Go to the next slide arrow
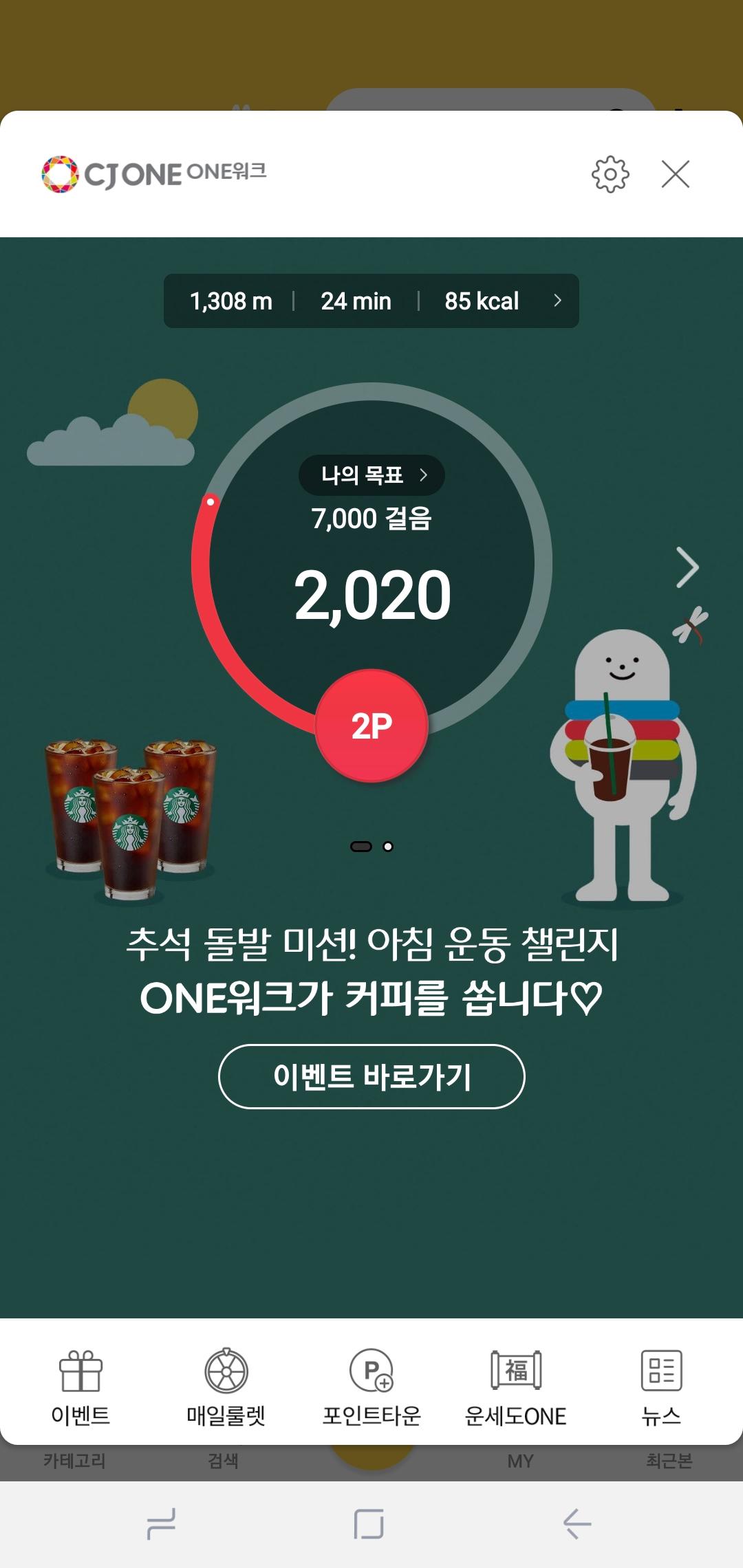The width and height of the screenshot is (743, 1568). [x=687, y=567]
